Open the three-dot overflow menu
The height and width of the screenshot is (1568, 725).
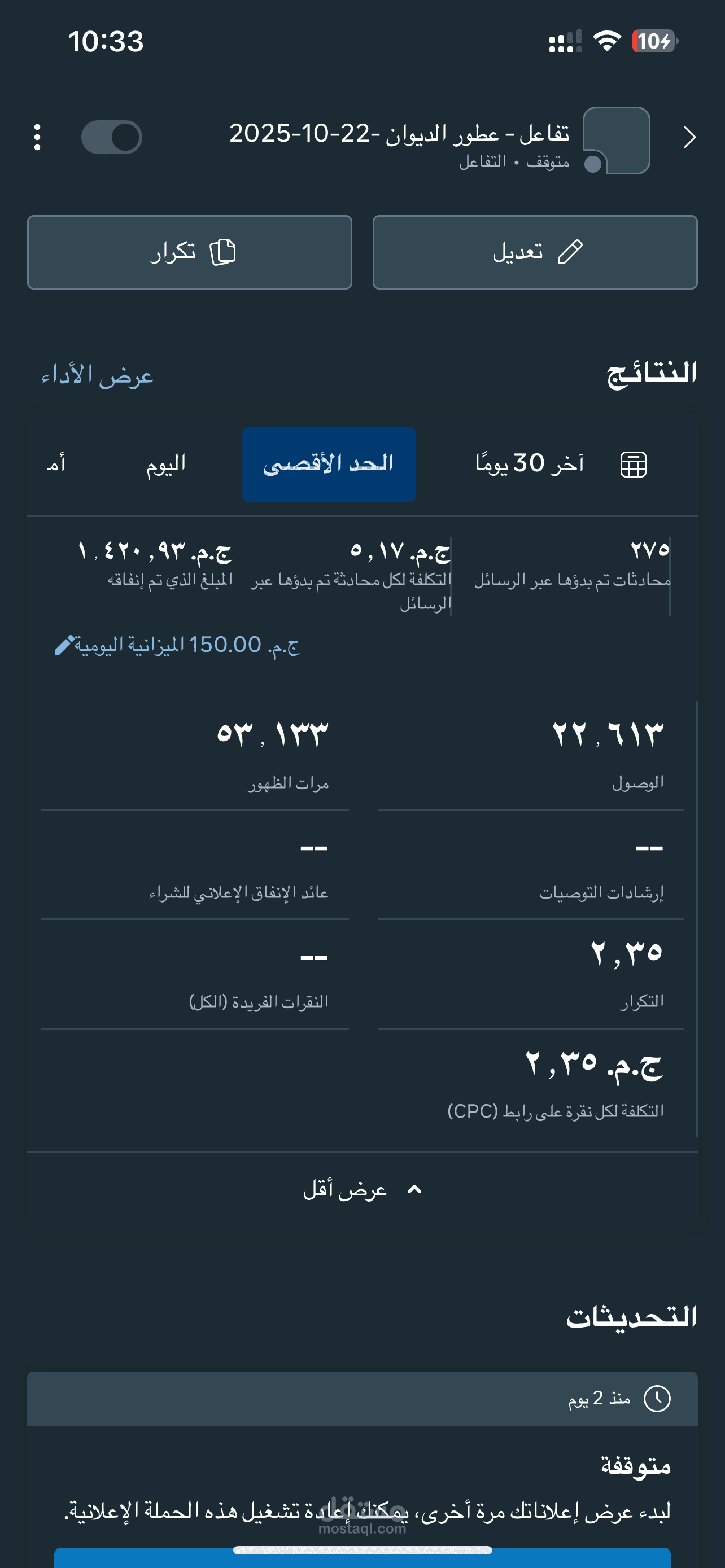coord(37,137)
